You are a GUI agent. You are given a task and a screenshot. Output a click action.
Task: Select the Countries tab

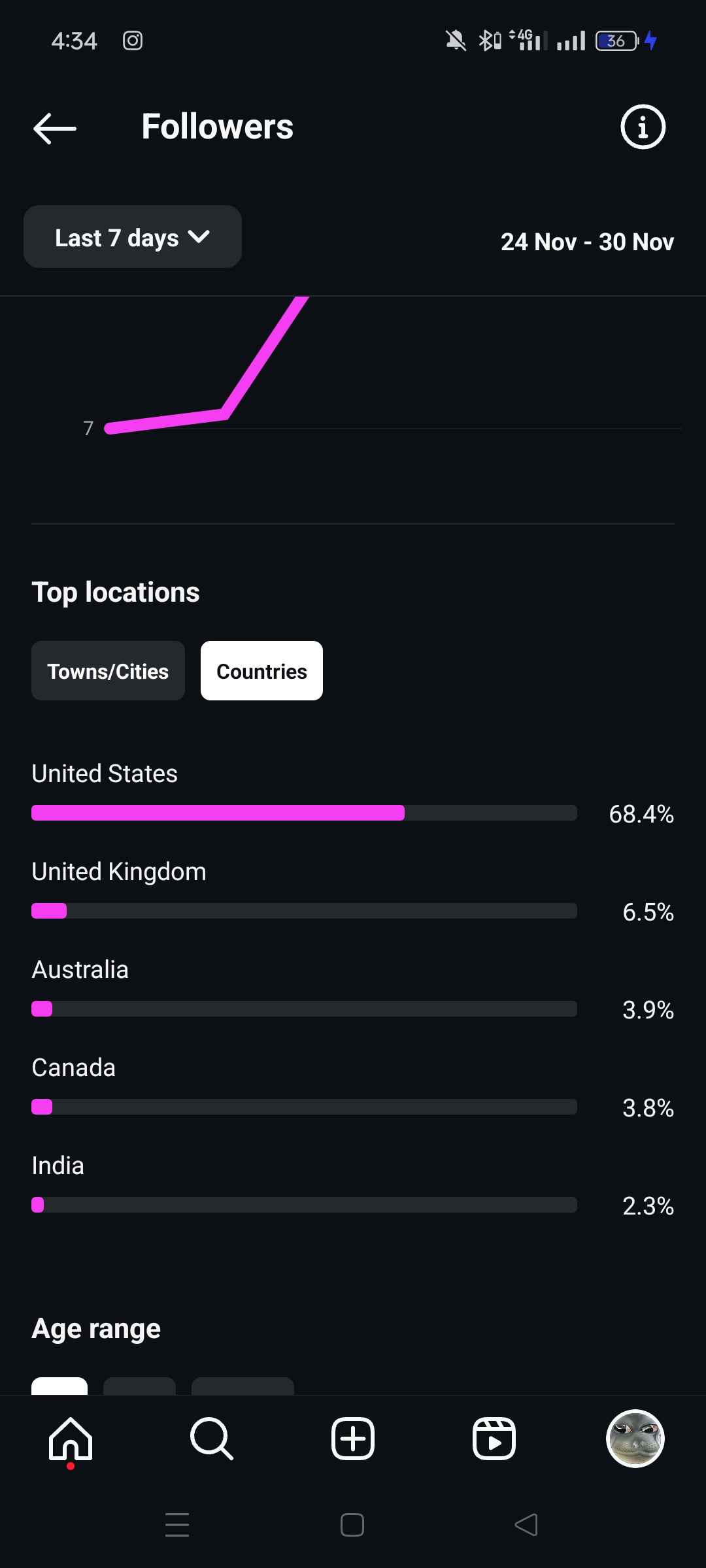[x=261, y=671]
